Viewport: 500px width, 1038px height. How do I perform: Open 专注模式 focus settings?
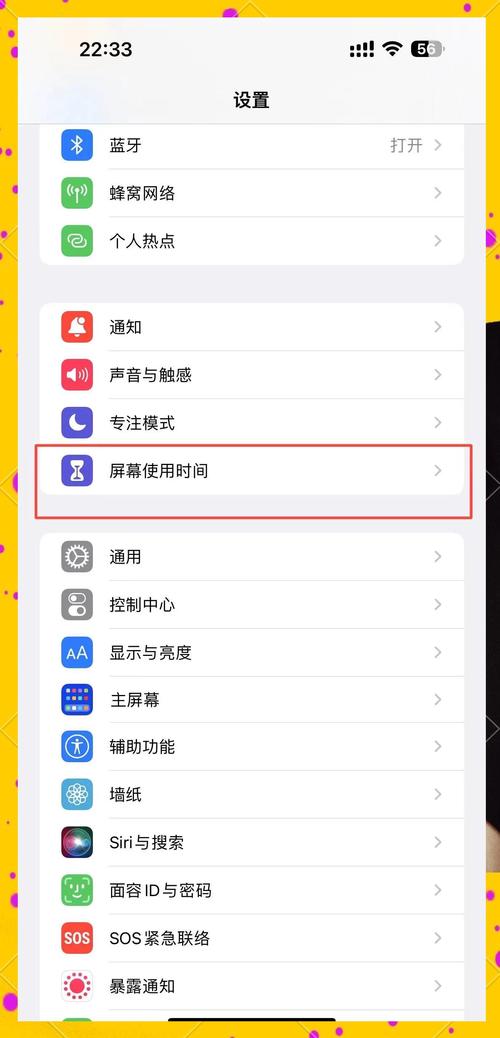252,422
